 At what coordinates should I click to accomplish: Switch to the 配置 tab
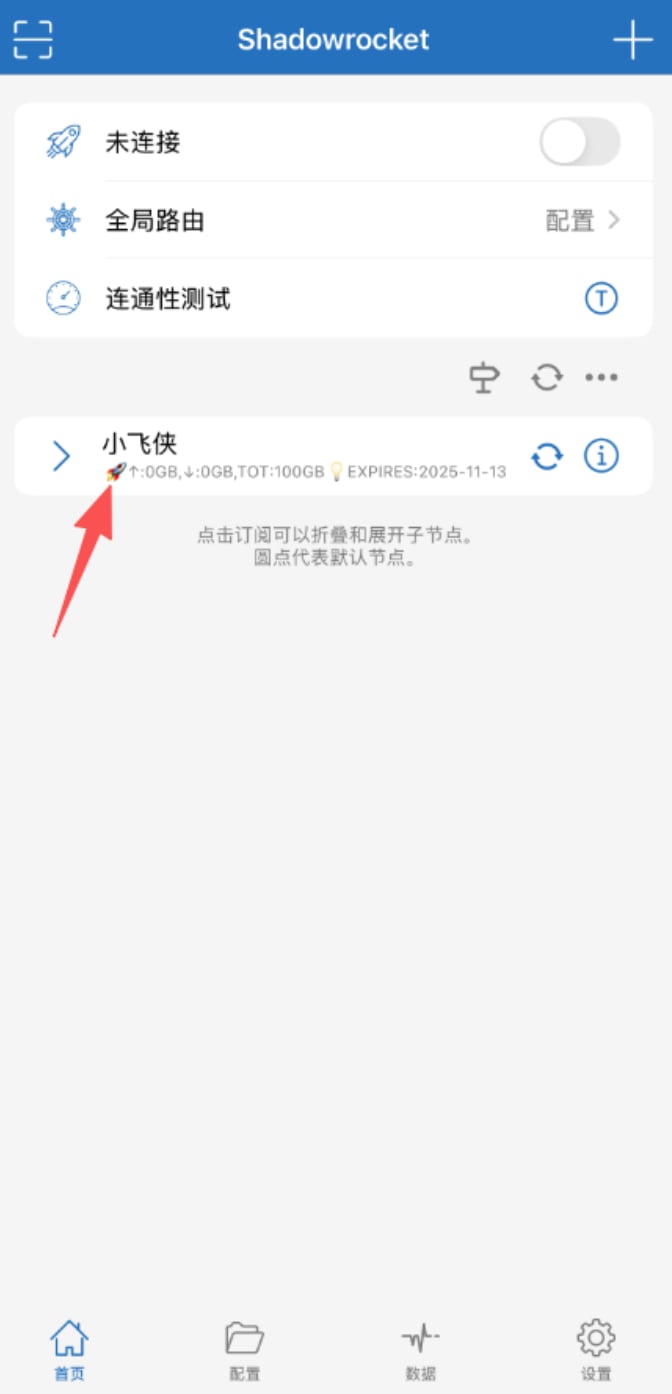click(x=244, y=1350)
